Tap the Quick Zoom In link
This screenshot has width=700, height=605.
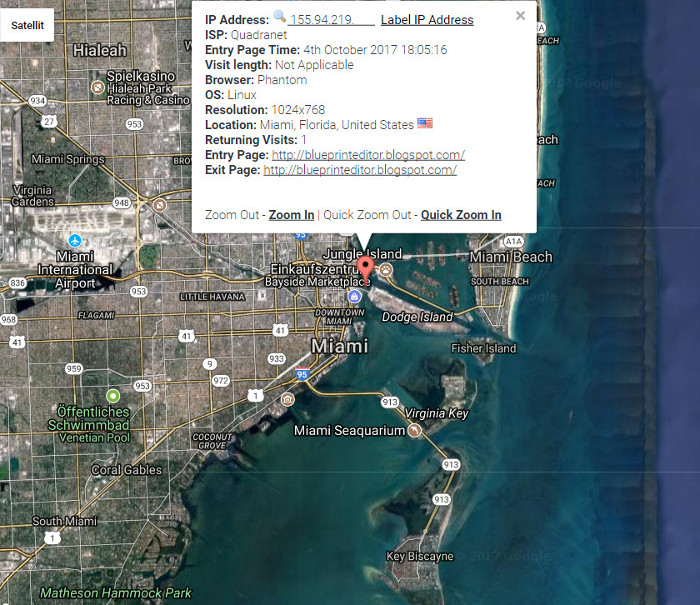[461, 215]
